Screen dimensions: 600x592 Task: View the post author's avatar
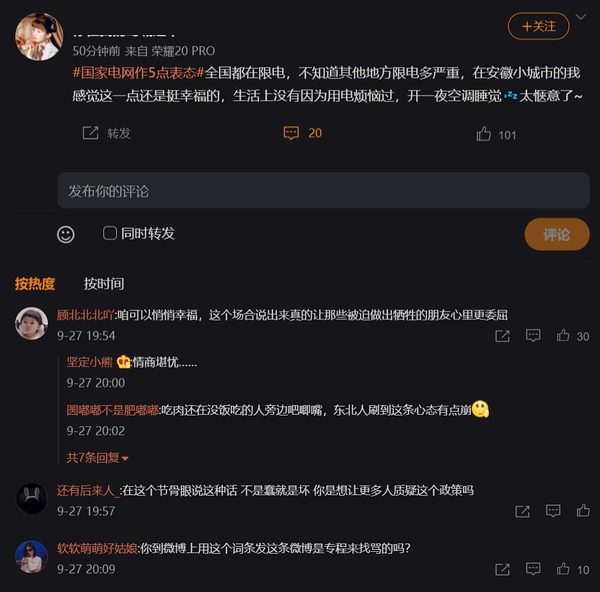click(x=39, y=37)
